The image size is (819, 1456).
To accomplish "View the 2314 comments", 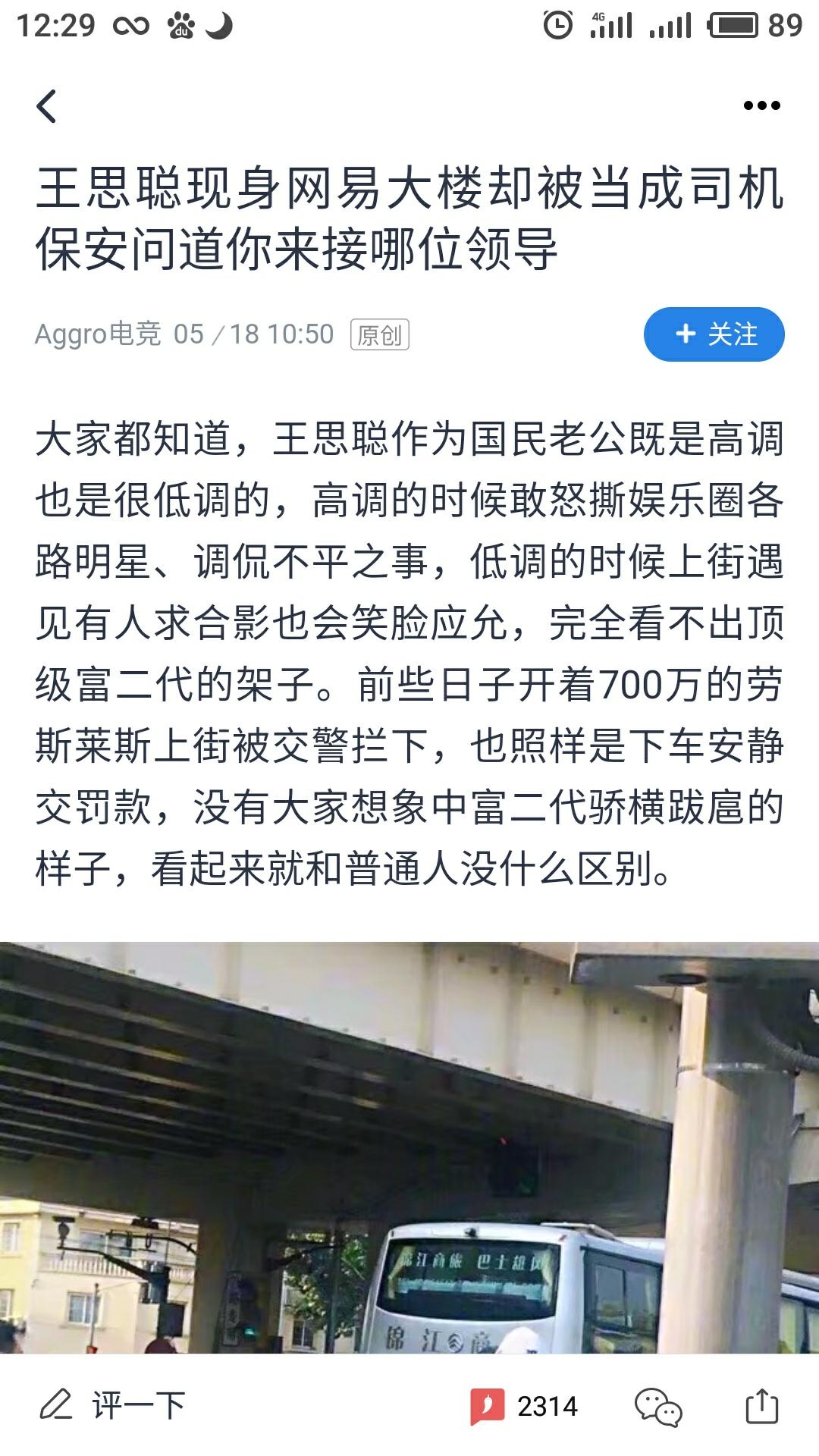I will pos(525,1406).
